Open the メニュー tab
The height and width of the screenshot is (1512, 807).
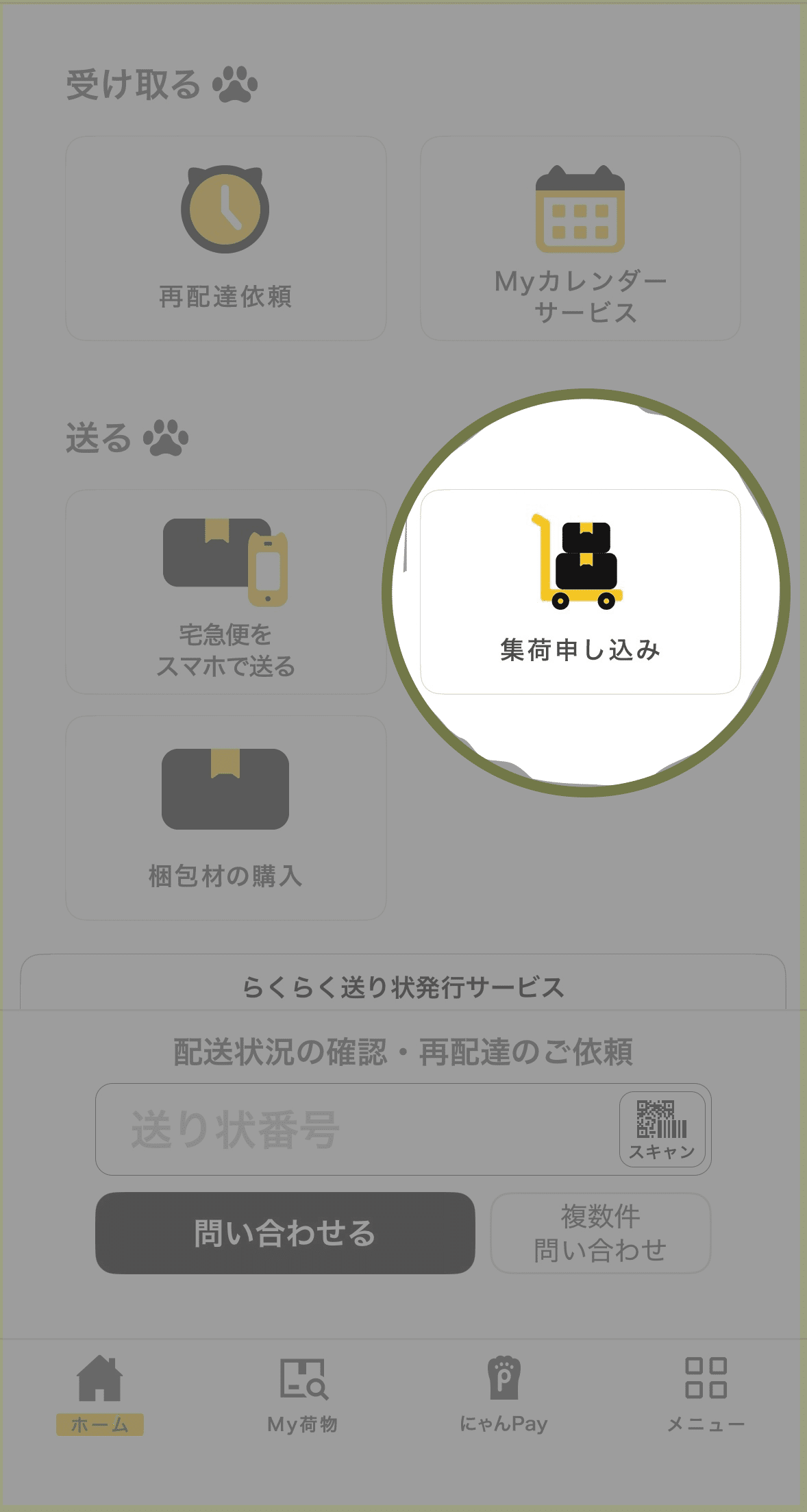[706, 1395]
